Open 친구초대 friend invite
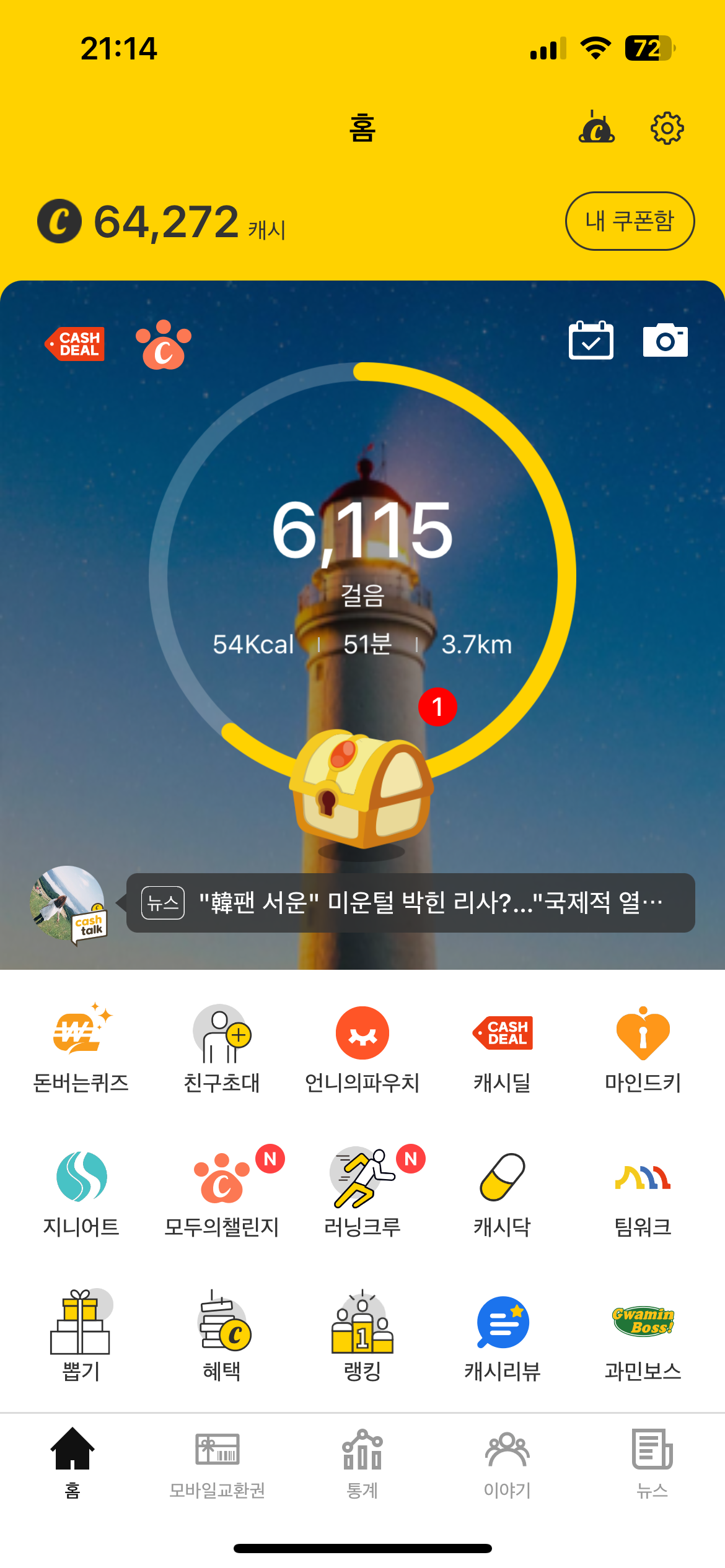Image resolution: width=725 pixels, height=1568 pixels. 222,1047
